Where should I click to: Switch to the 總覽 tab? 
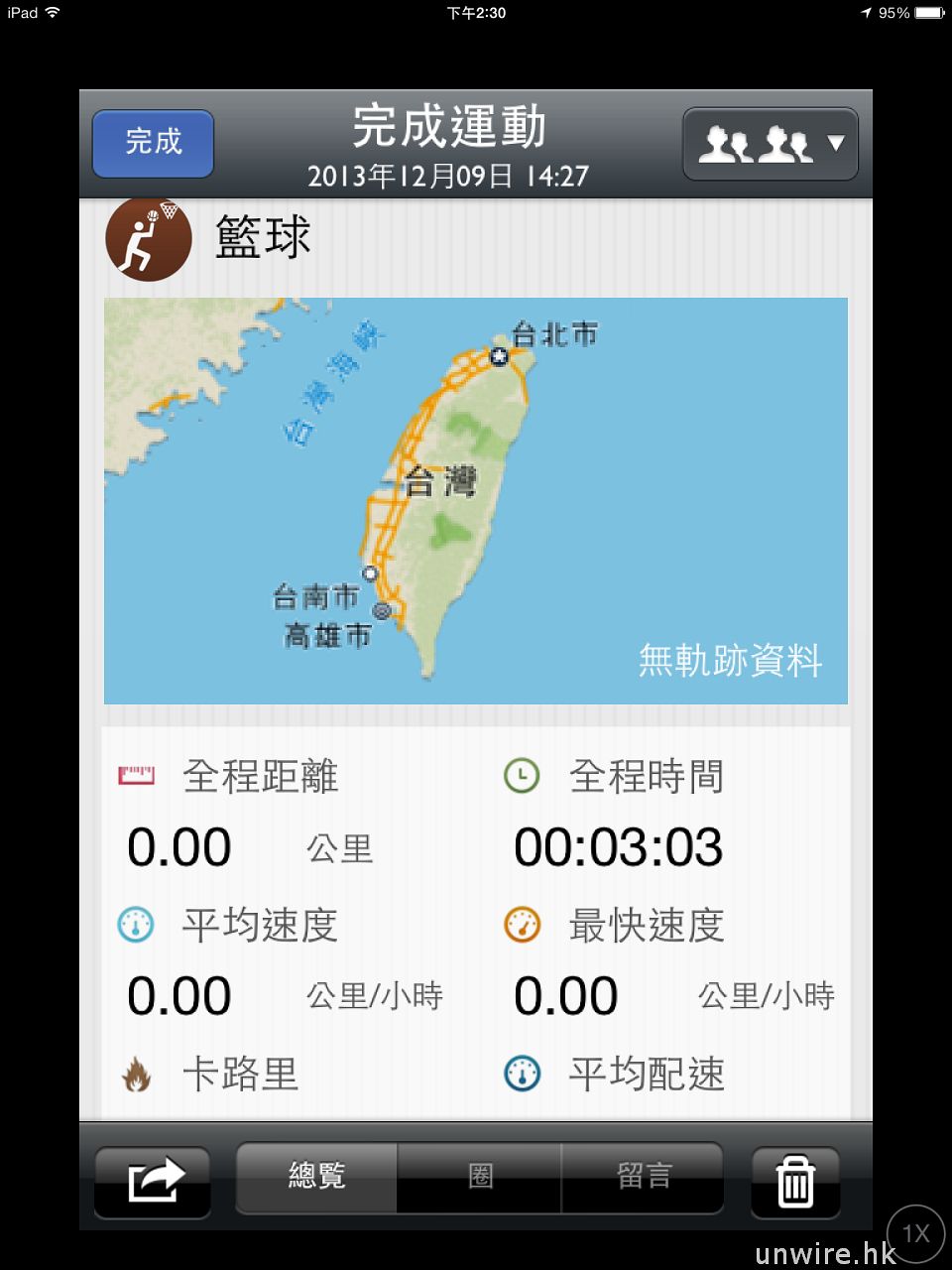coord(316,1177)
